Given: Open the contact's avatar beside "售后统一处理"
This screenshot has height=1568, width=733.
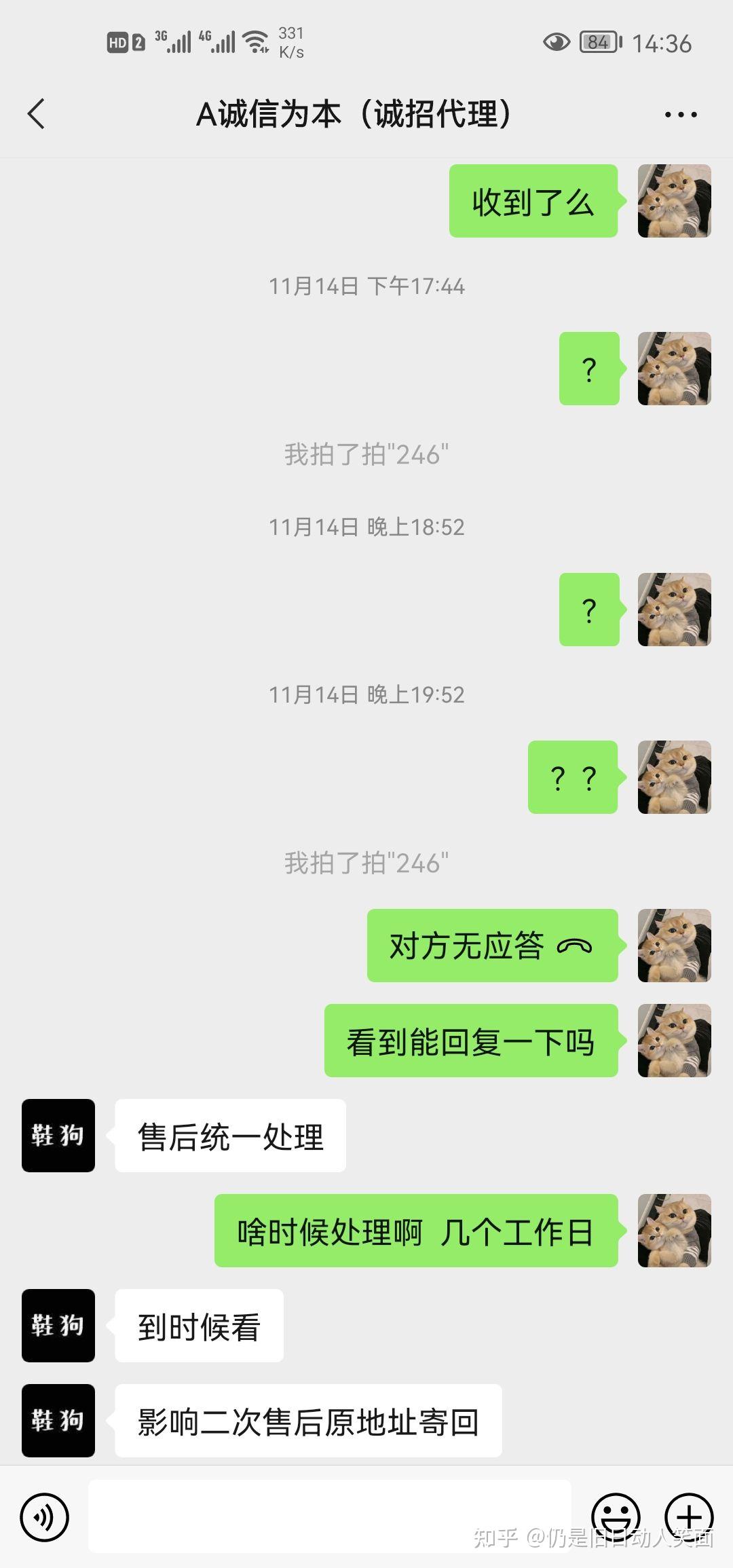Looking at the screenshot, I should (x=58, y=1136).
